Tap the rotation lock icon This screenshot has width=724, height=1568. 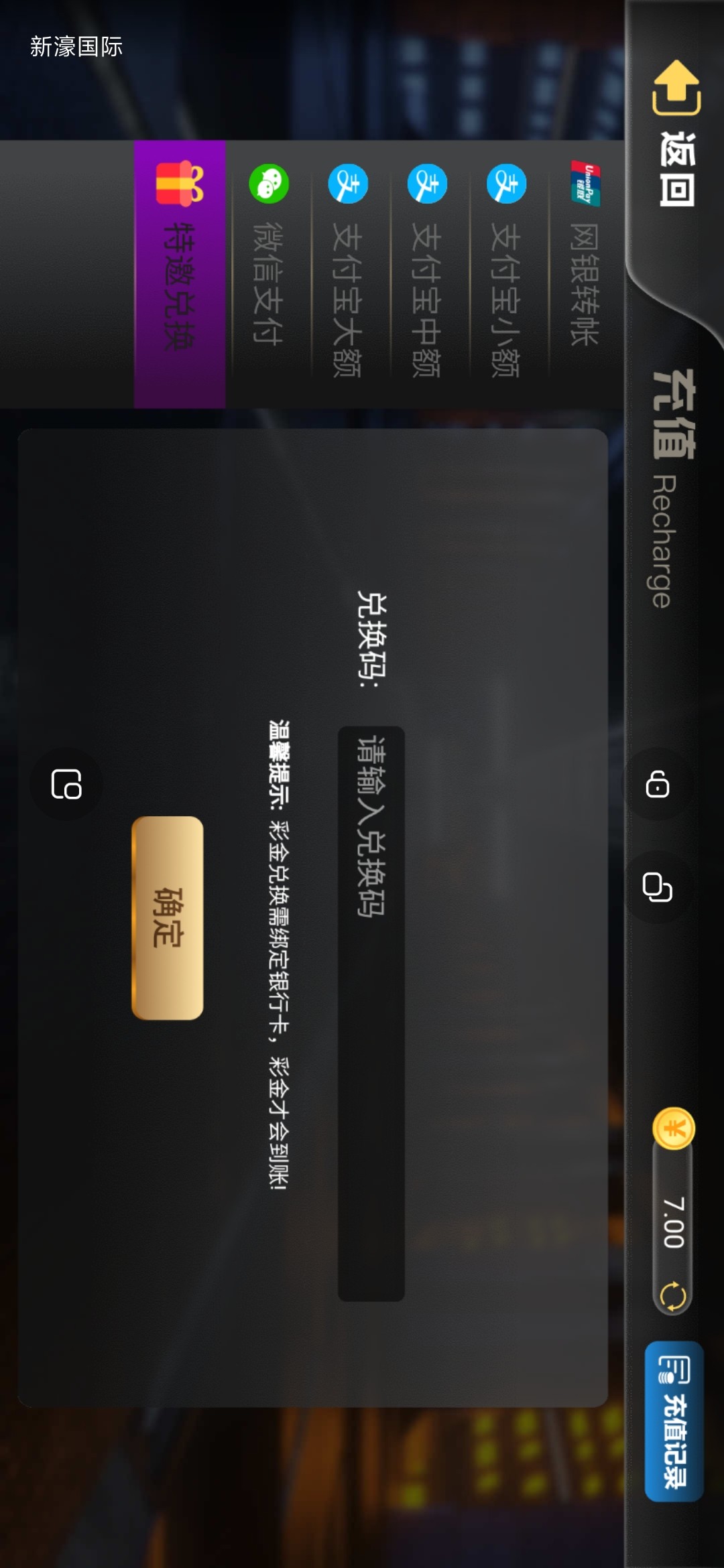(658, 785)
